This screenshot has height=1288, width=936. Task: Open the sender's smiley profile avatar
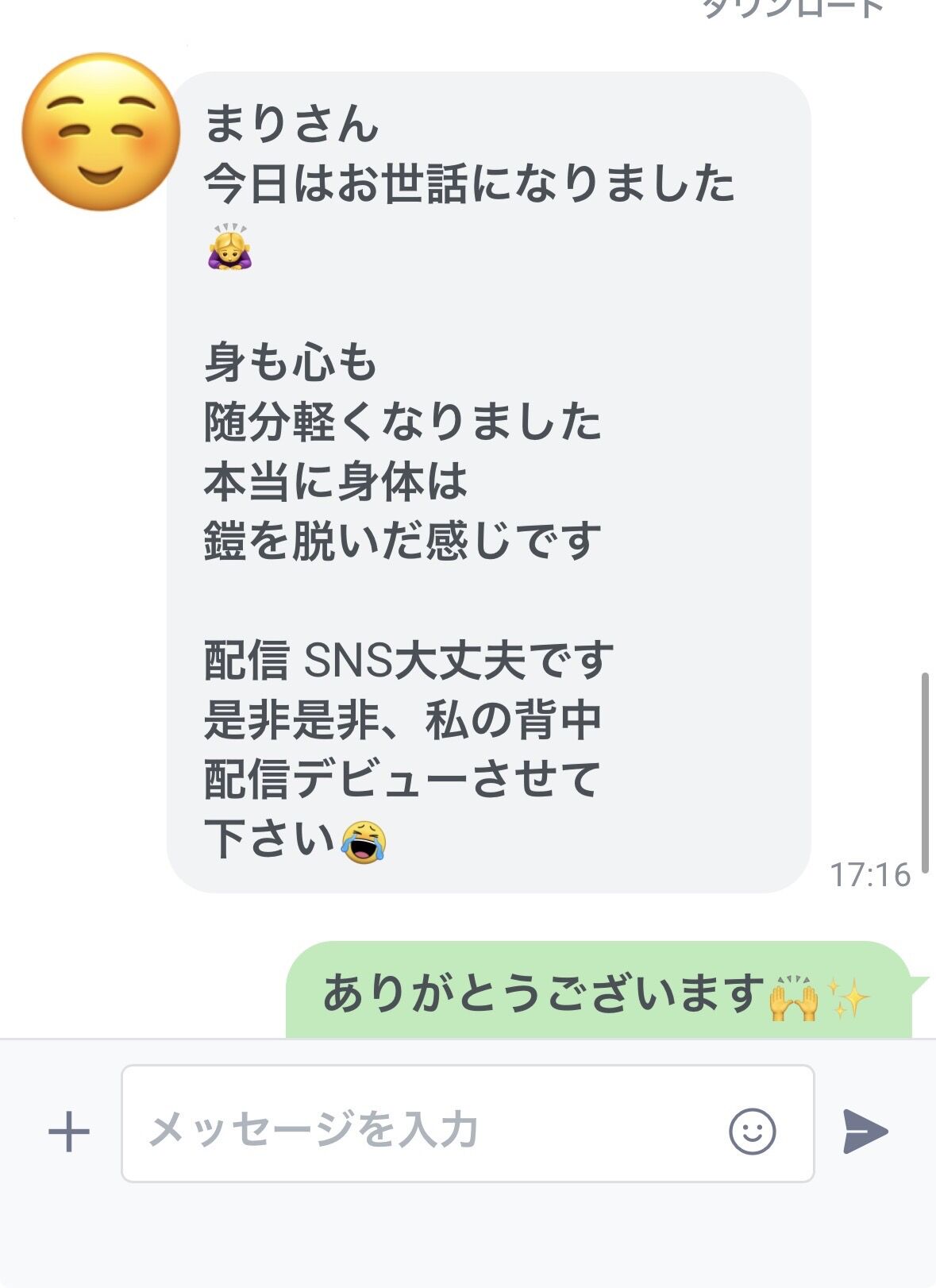coord(101,132)
